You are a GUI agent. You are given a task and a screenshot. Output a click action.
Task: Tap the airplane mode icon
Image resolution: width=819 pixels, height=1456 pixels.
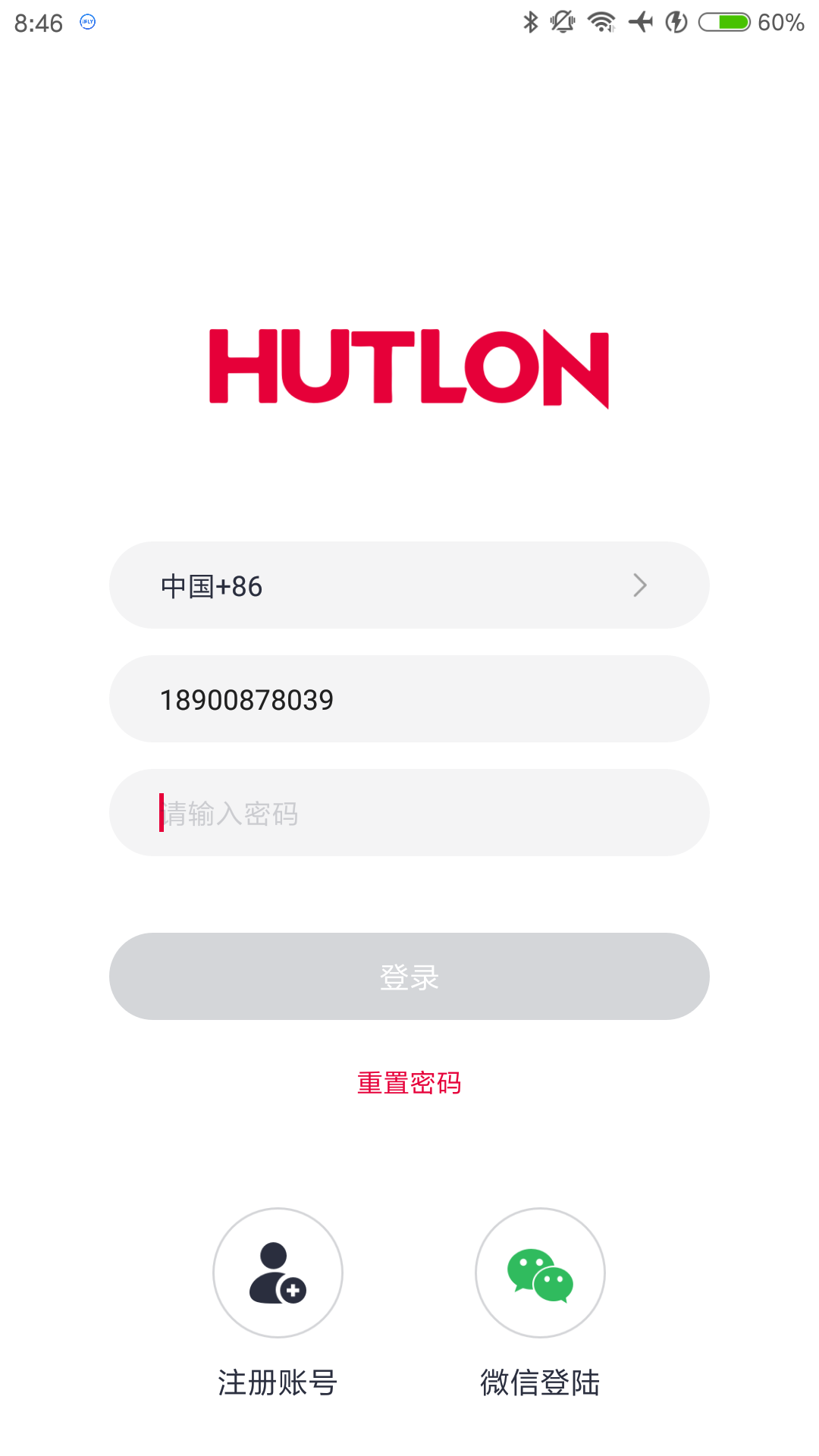(x=642, y=21)
